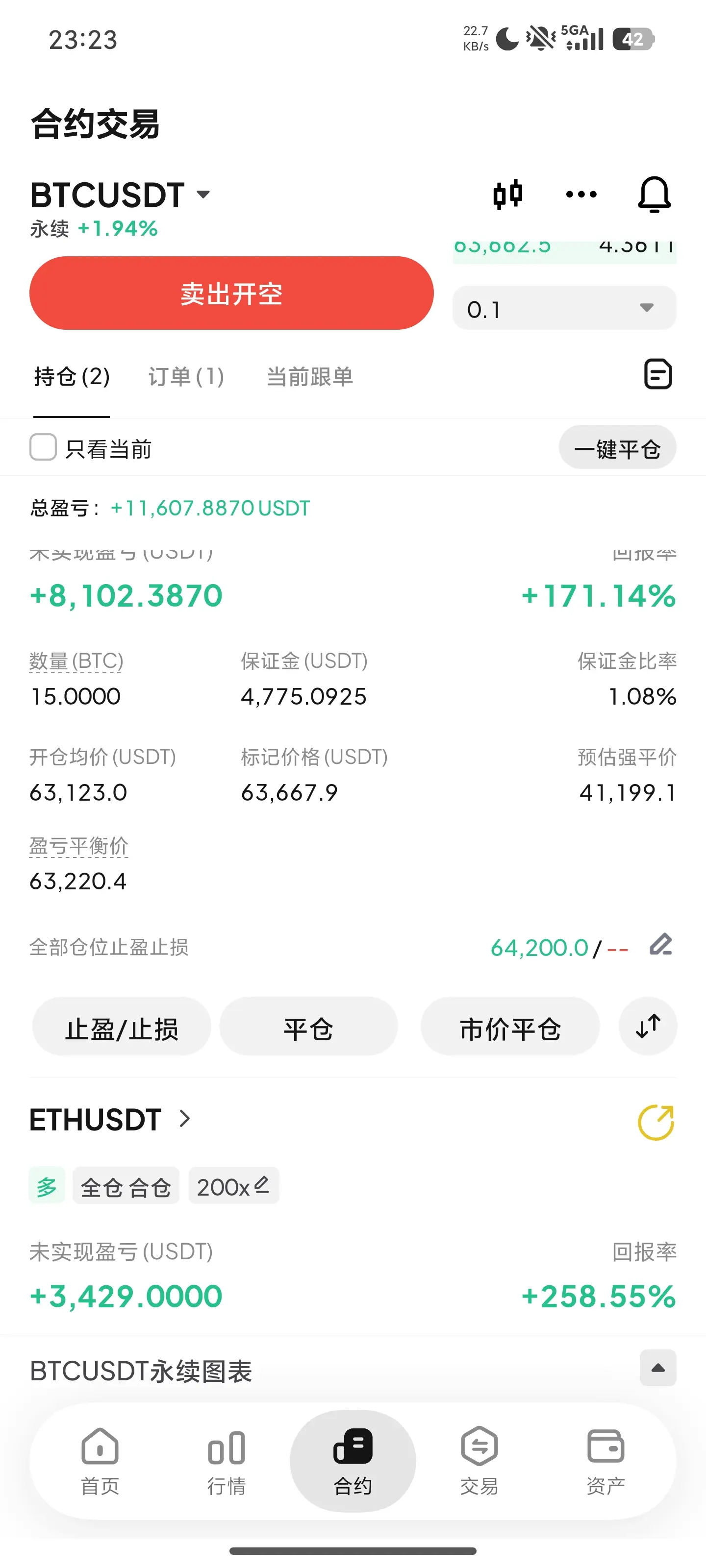Viewport: 706px width, 1568px height.
Task: Edit the 64,200.0 take-profit pencil icon
Action: pyautogui.click(x=661, y=945)
